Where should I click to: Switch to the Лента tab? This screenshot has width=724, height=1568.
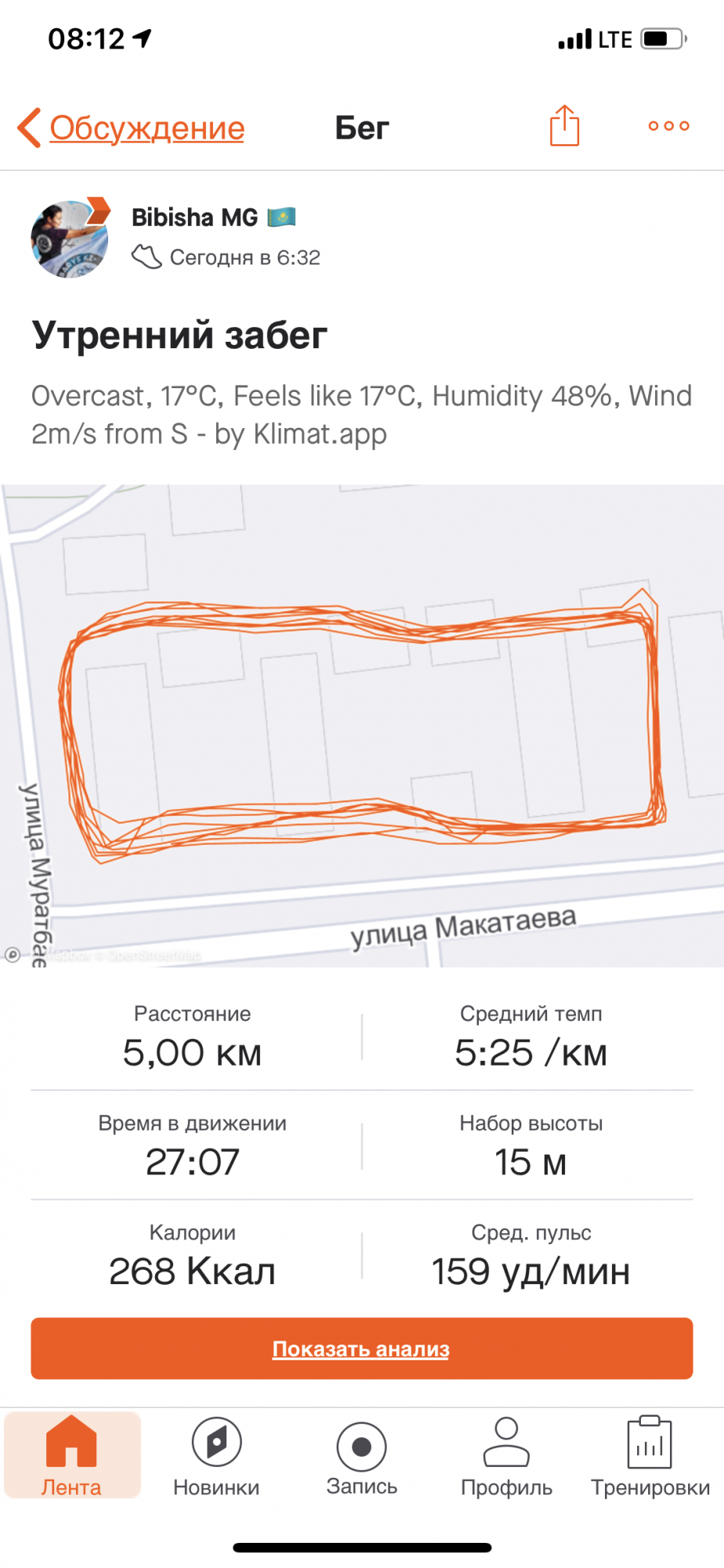(x=71, y=1456)
